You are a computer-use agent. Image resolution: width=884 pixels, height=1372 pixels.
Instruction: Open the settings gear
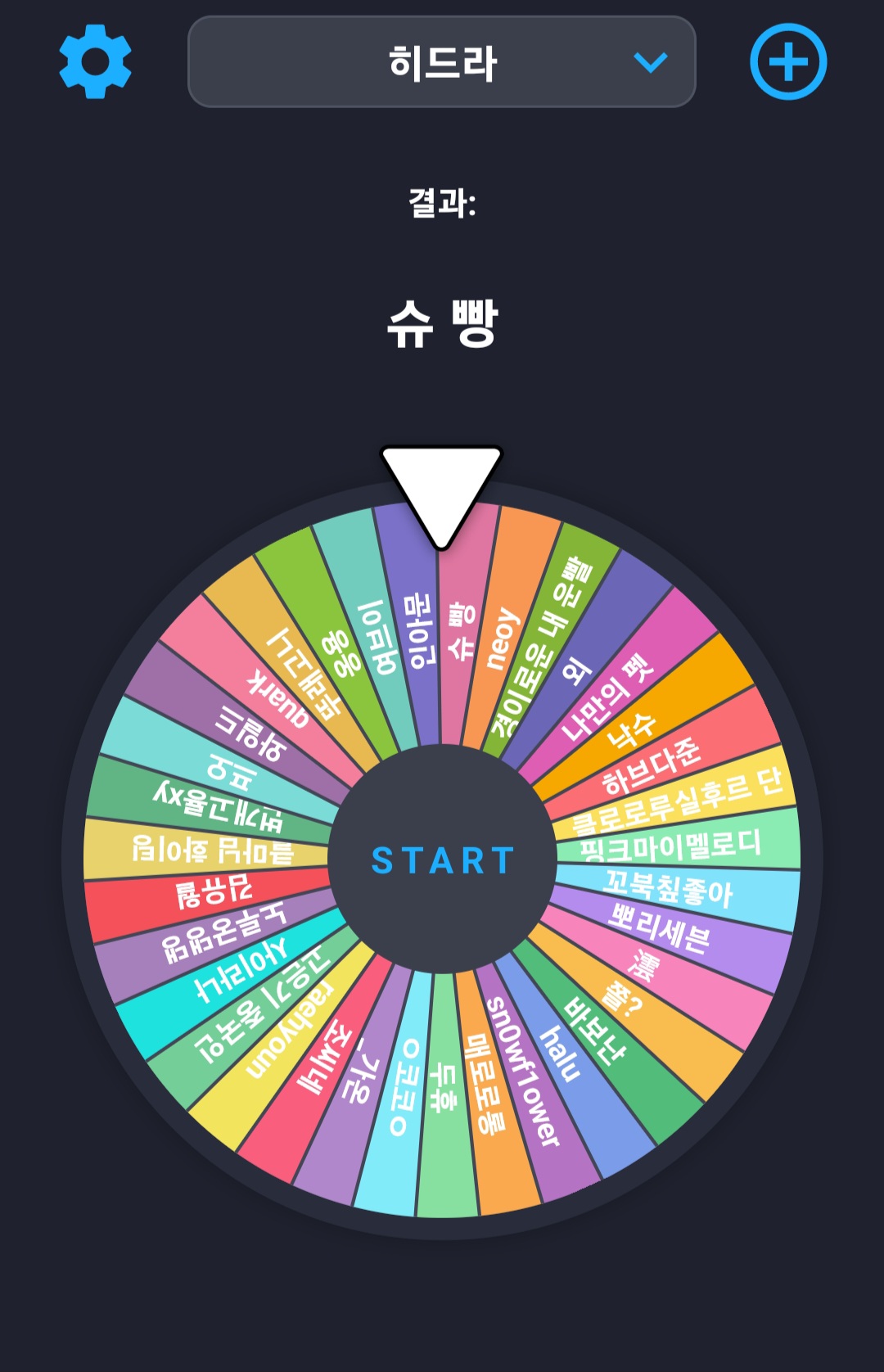tap(95, 61)
